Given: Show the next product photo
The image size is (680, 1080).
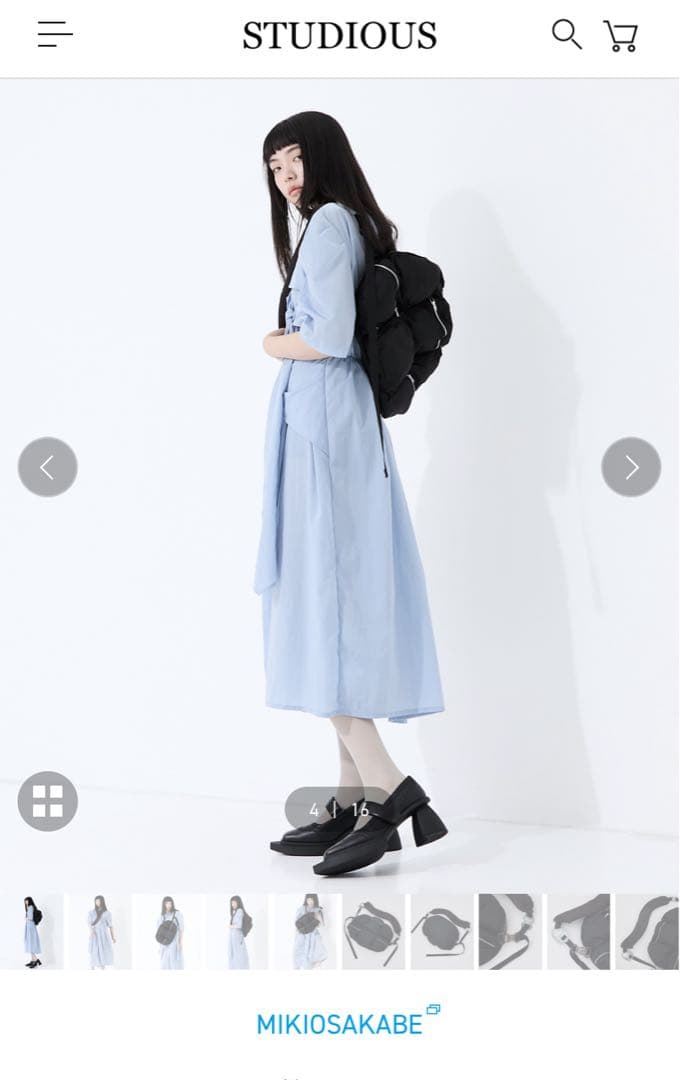Looking at the screenshot, I should 631,467.
